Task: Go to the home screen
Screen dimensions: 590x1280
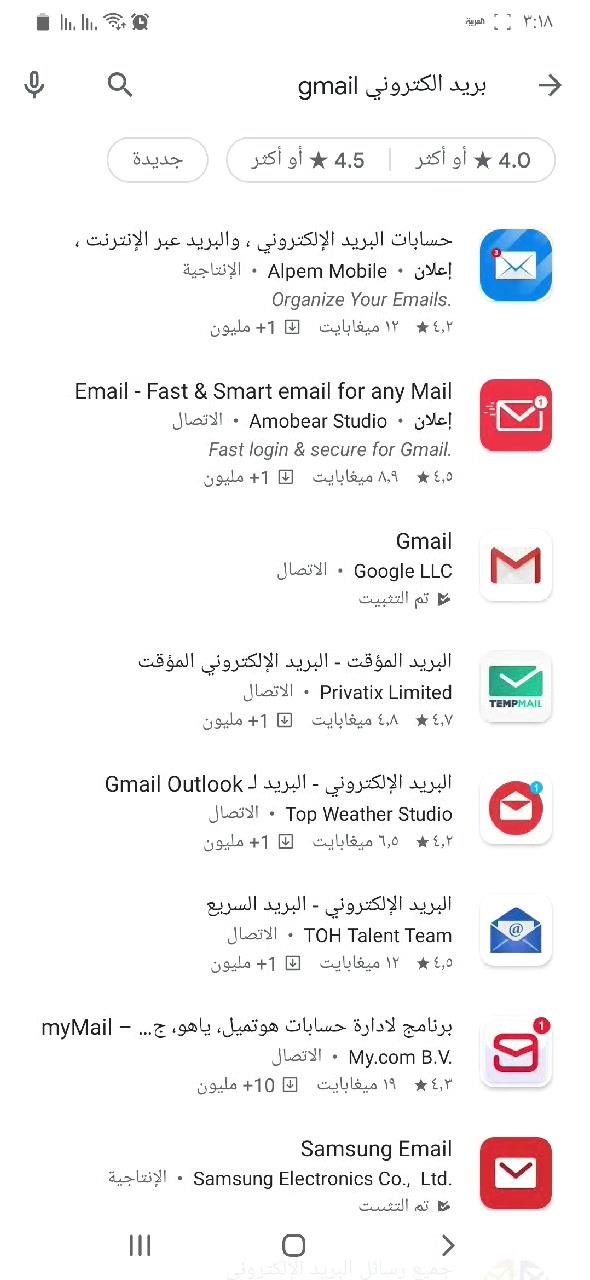Action: coord(294,1245)
